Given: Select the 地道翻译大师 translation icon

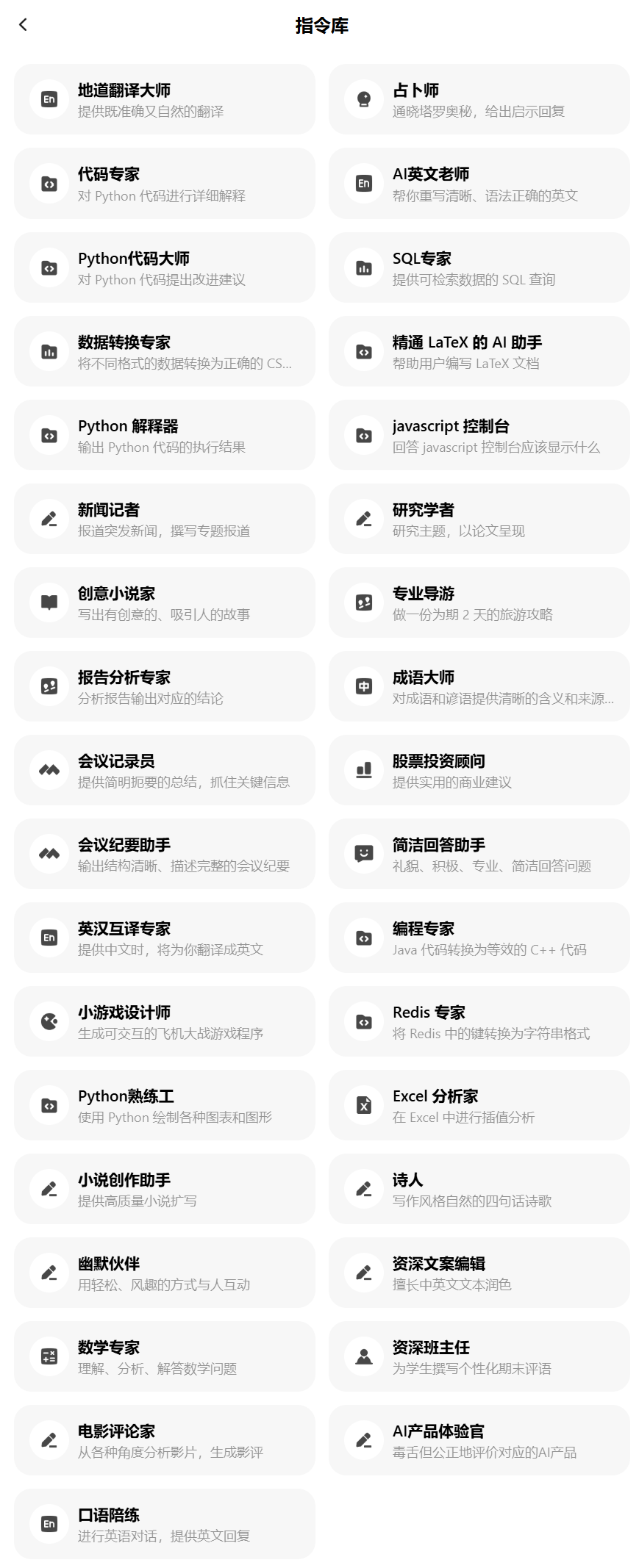Looking at the screenshot, I should pyautogui.click(x=49, y=99).
